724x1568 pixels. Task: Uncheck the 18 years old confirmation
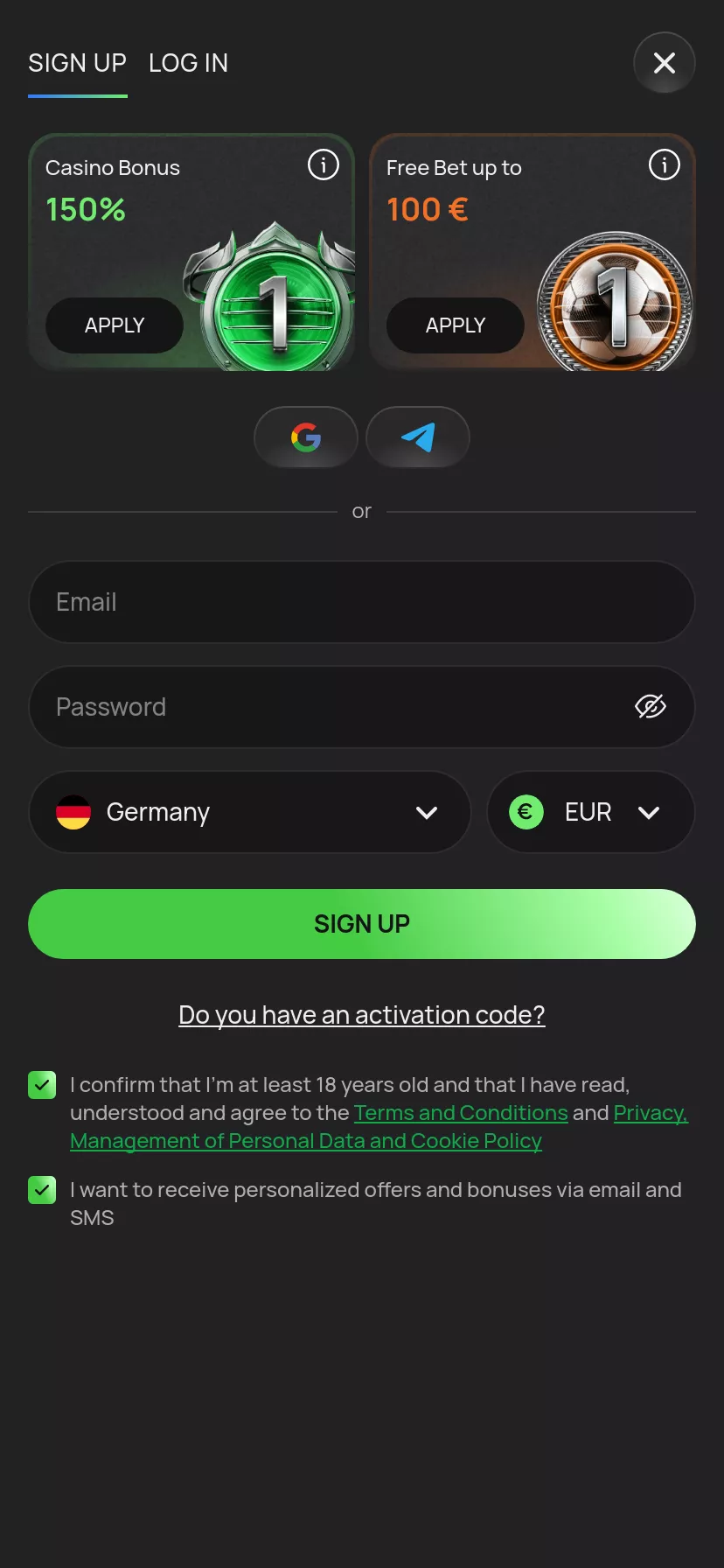pos(42,1085)
